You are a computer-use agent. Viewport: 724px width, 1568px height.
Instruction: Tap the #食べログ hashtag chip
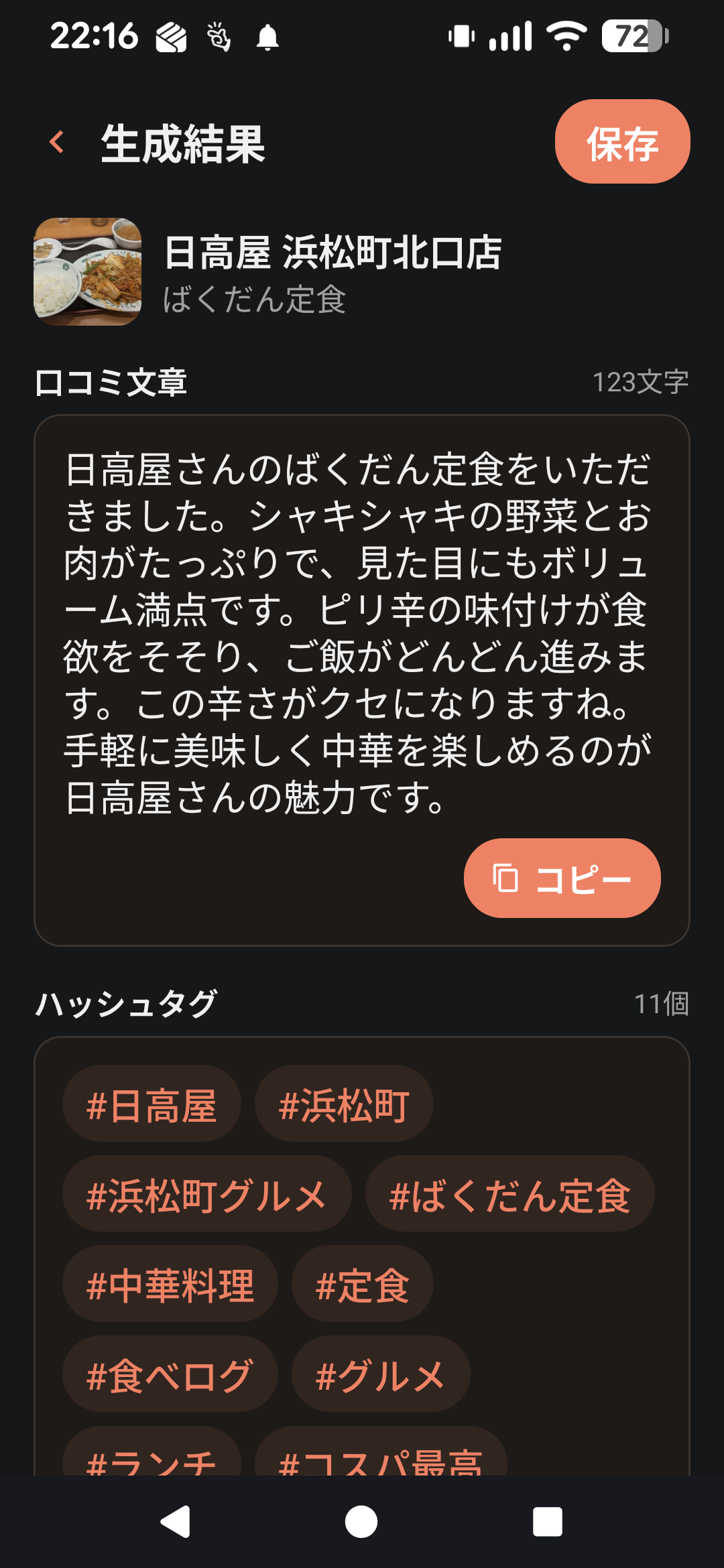pos(170,1374)
